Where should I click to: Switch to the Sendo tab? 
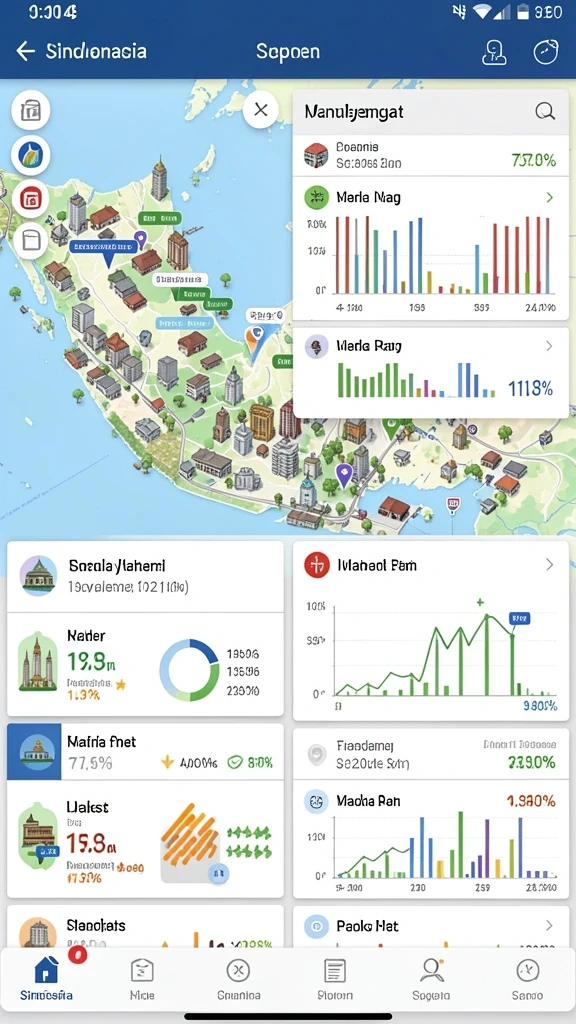pos(527,980)
